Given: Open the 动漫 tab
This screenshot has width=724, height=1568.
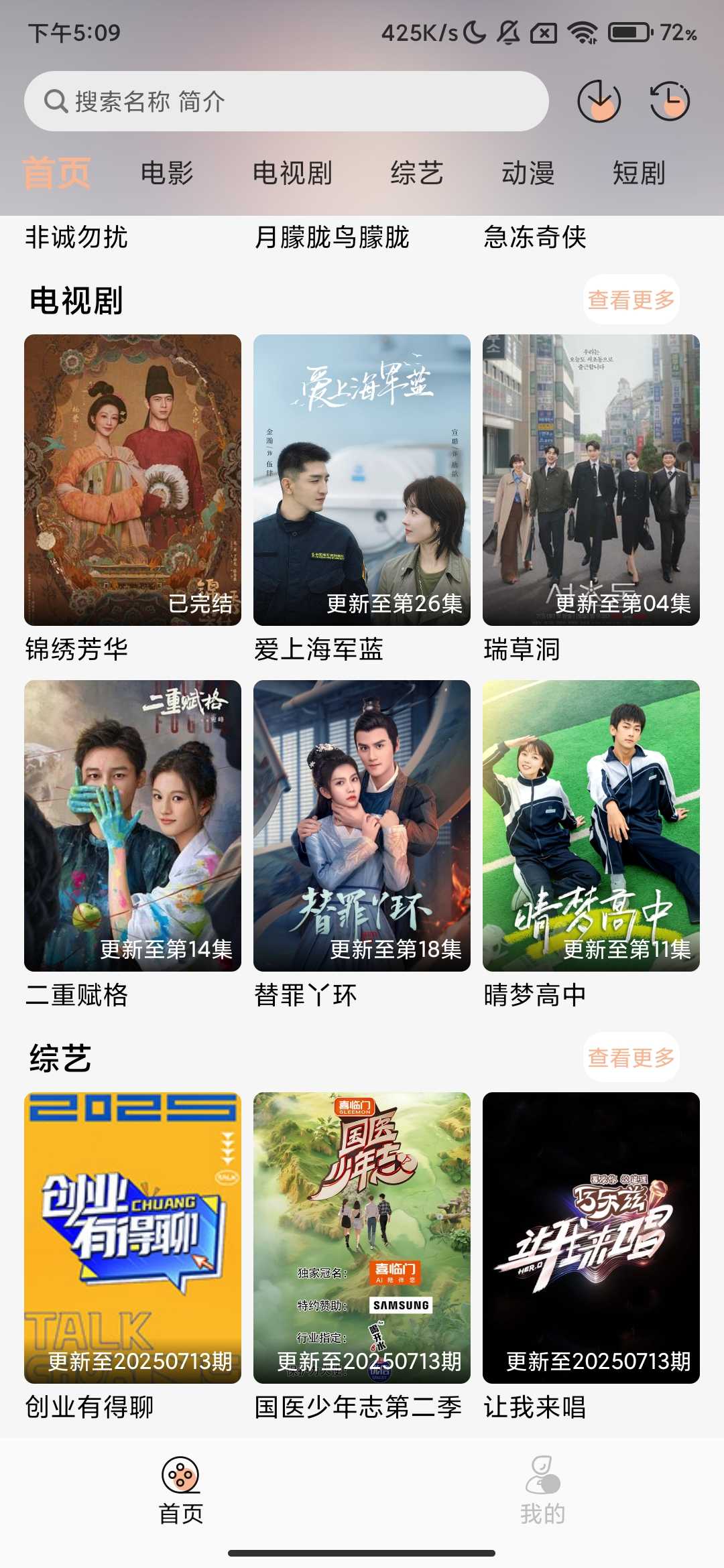Looking at the screenshot, I should point(529,173).
